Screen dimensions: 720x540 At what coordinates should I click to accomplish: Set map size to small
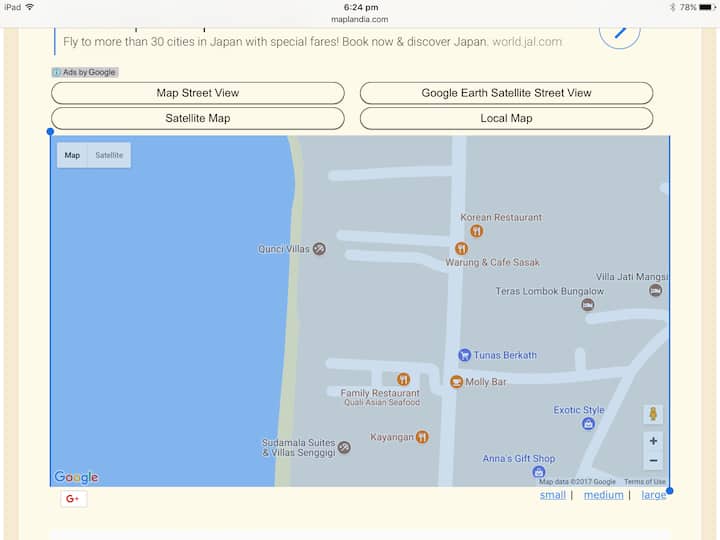tap(553, 495)
